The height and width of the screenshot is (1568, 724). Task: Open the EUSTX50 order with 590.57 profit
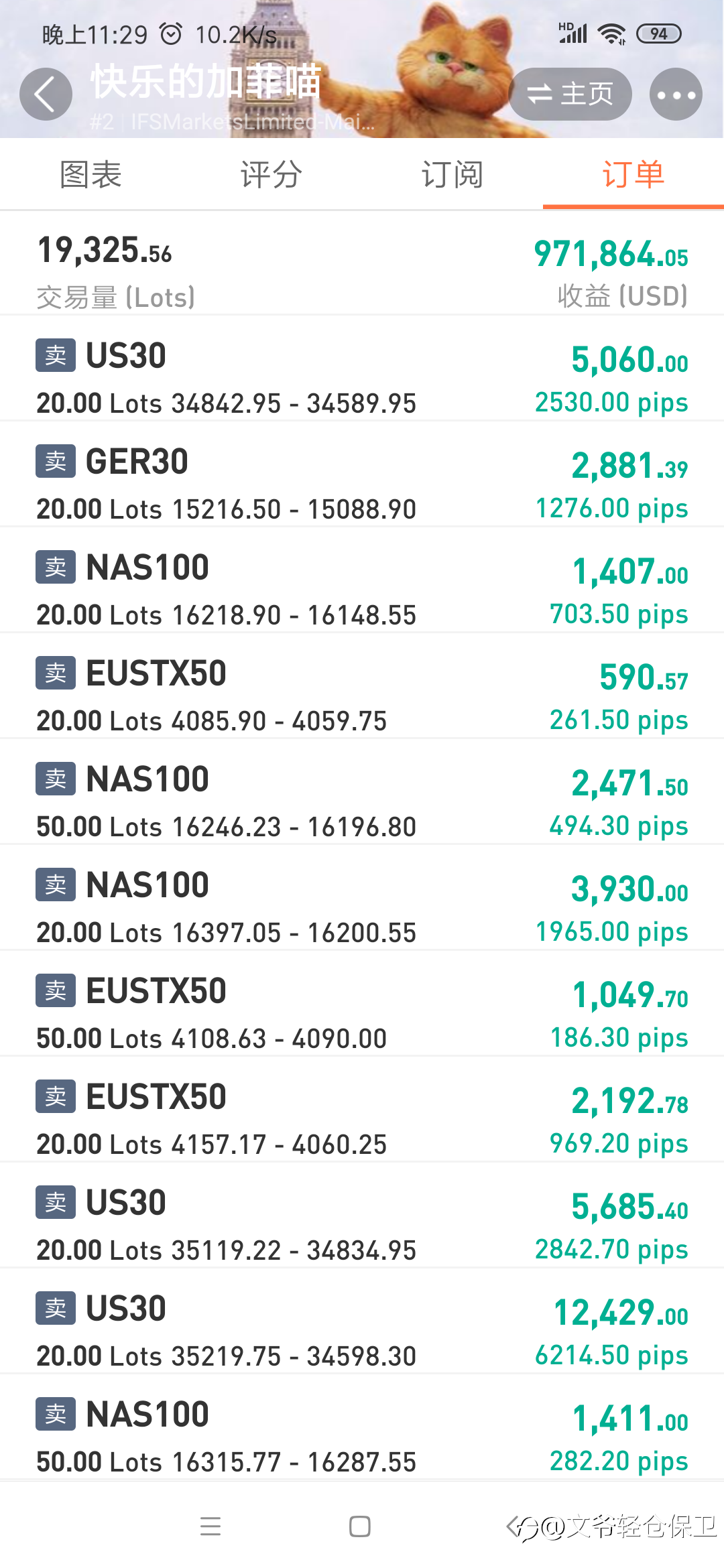coord(362,696)
